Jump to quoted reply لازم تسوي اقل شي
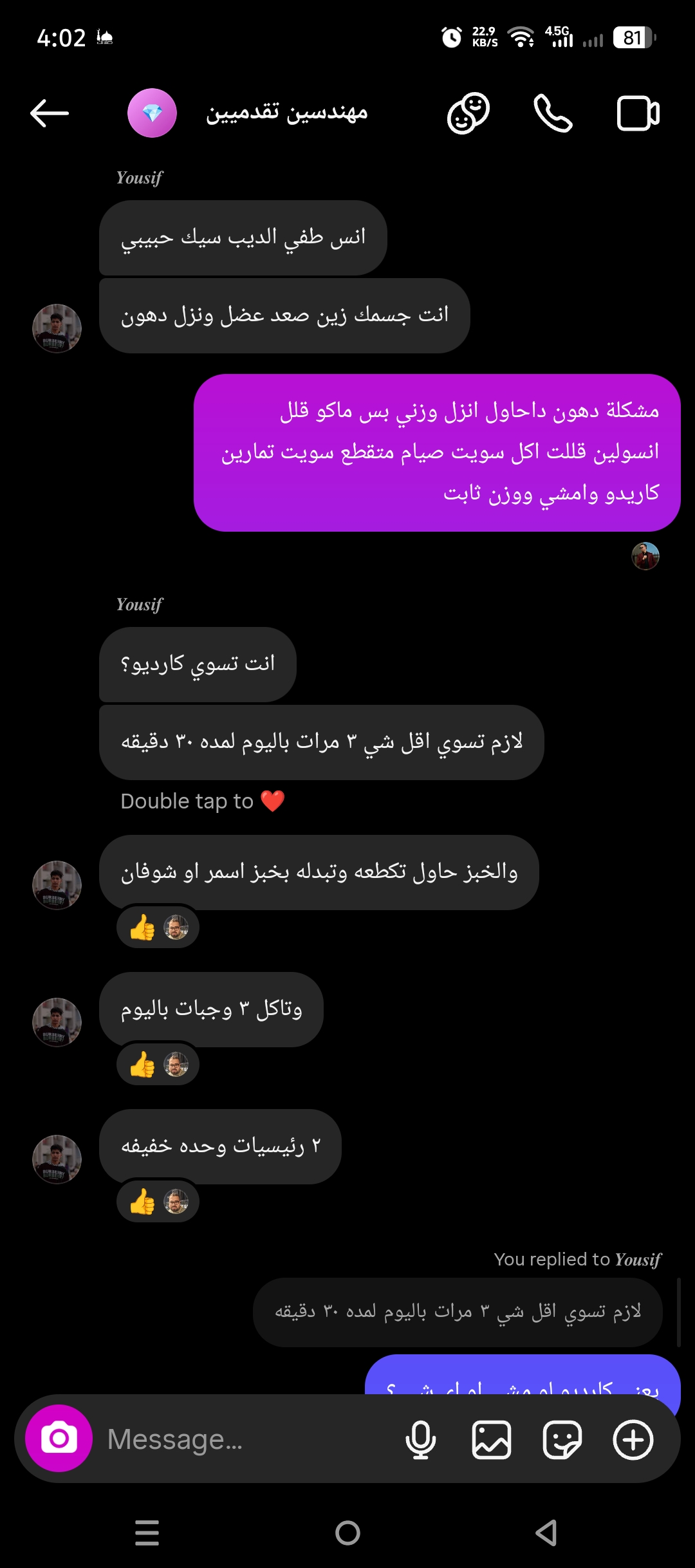The width and height of the screenshot is (695, 1568). point(458,1312)
